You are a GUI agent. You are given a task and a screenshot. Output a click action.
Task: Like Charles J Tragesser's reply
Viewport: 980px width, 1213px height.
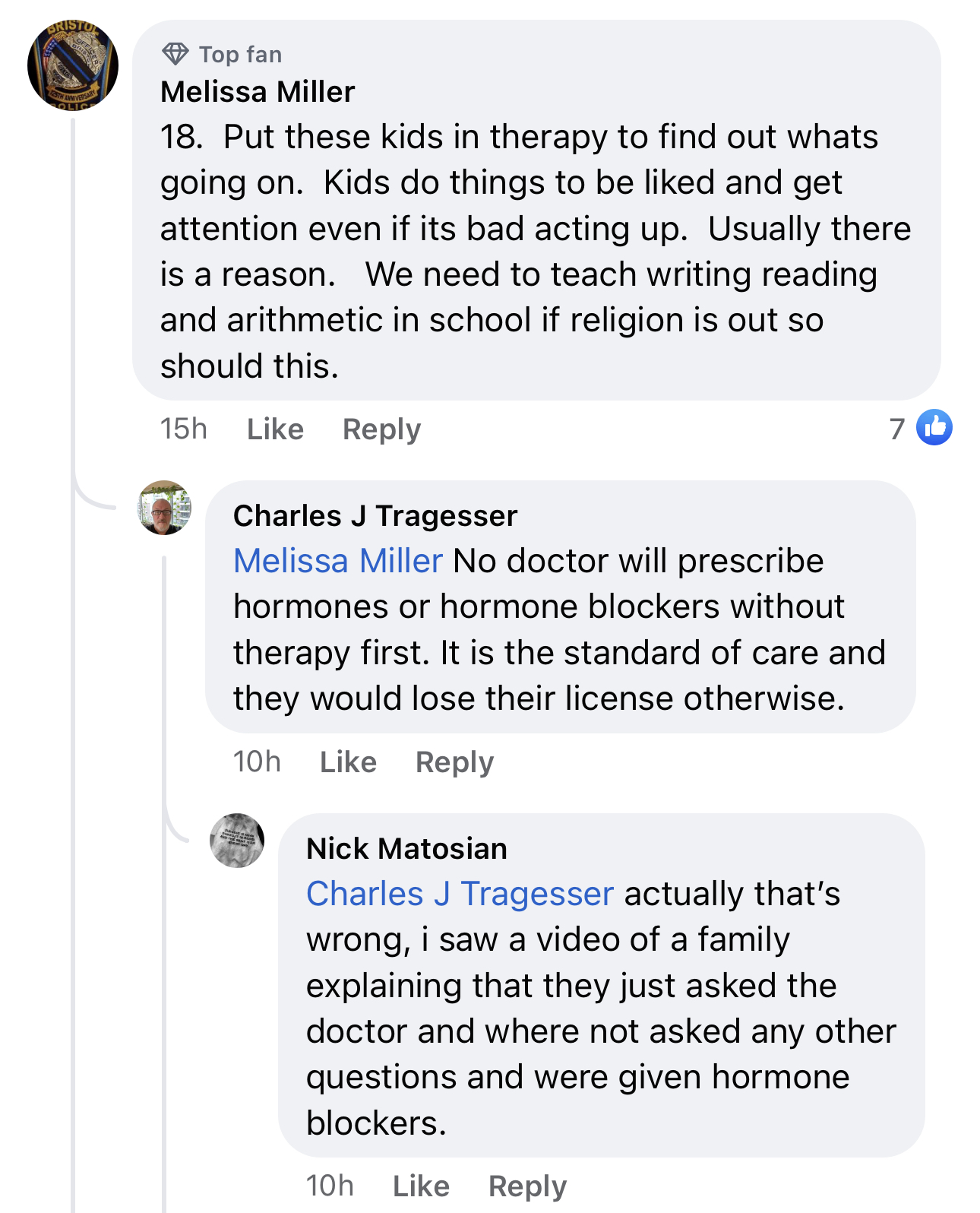[x=348, y=762]
